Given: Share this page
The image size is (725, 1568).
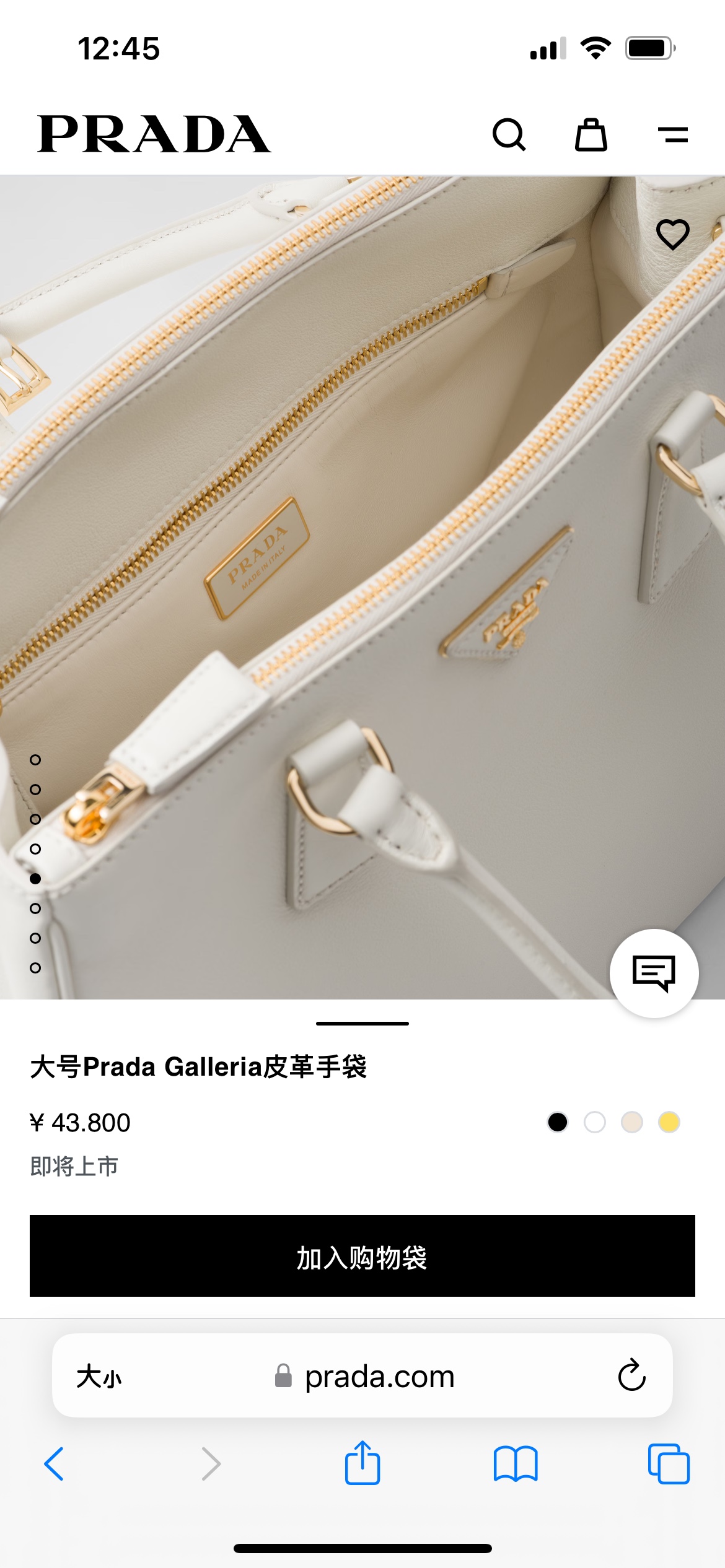Looking at the screenshot, I should 362,1463.
